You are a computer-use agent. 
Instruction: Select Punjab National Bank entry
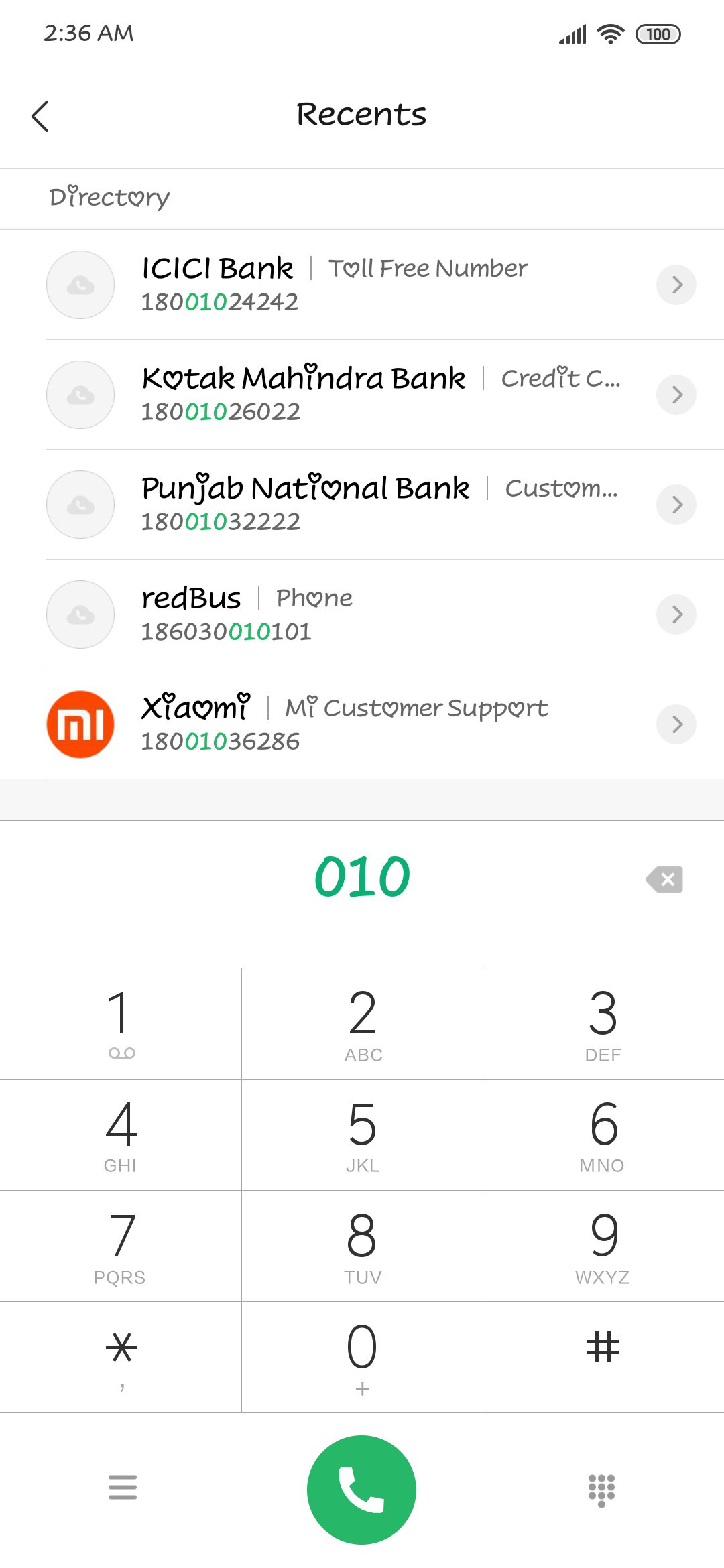(x=362, y=505)
